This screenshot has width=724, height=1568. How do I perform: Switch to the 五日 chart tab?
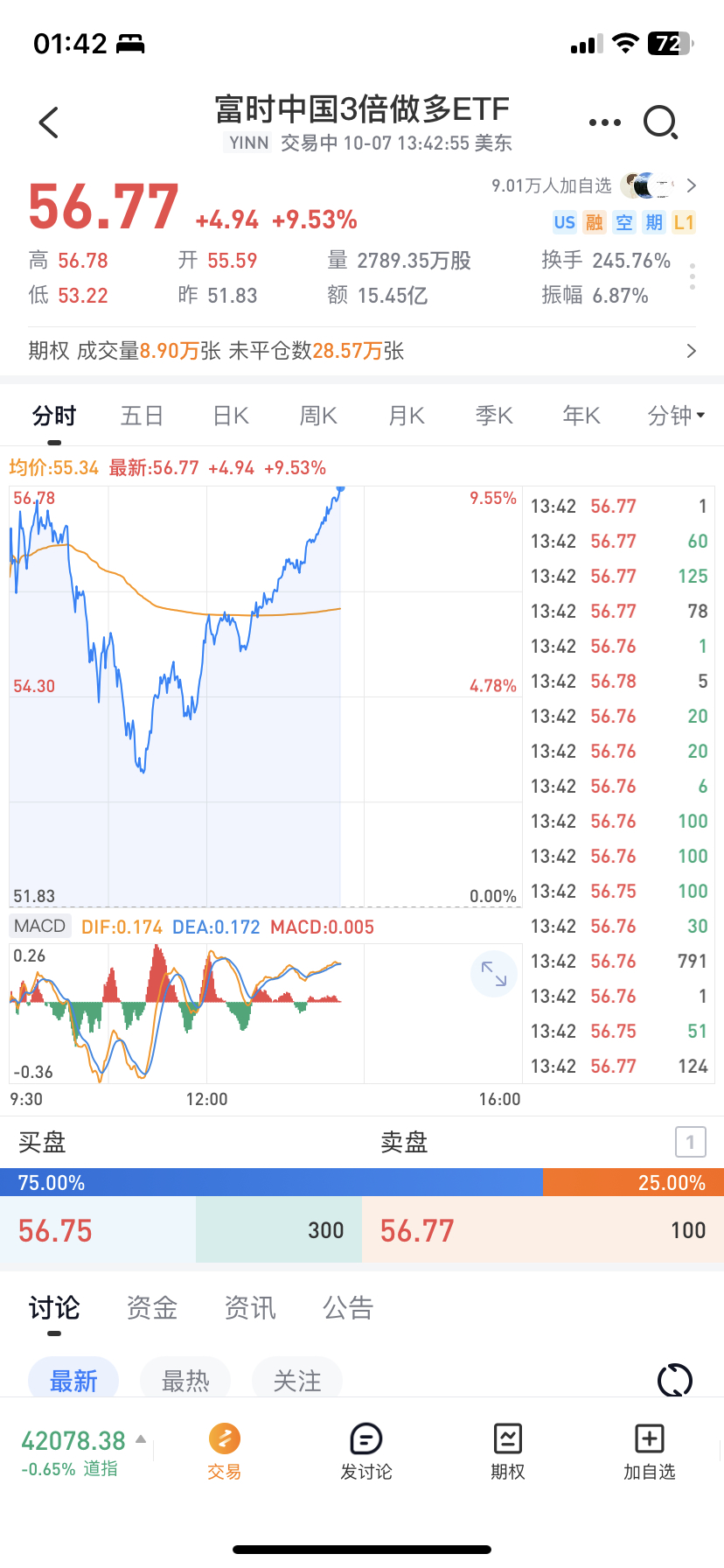[142, 416]
